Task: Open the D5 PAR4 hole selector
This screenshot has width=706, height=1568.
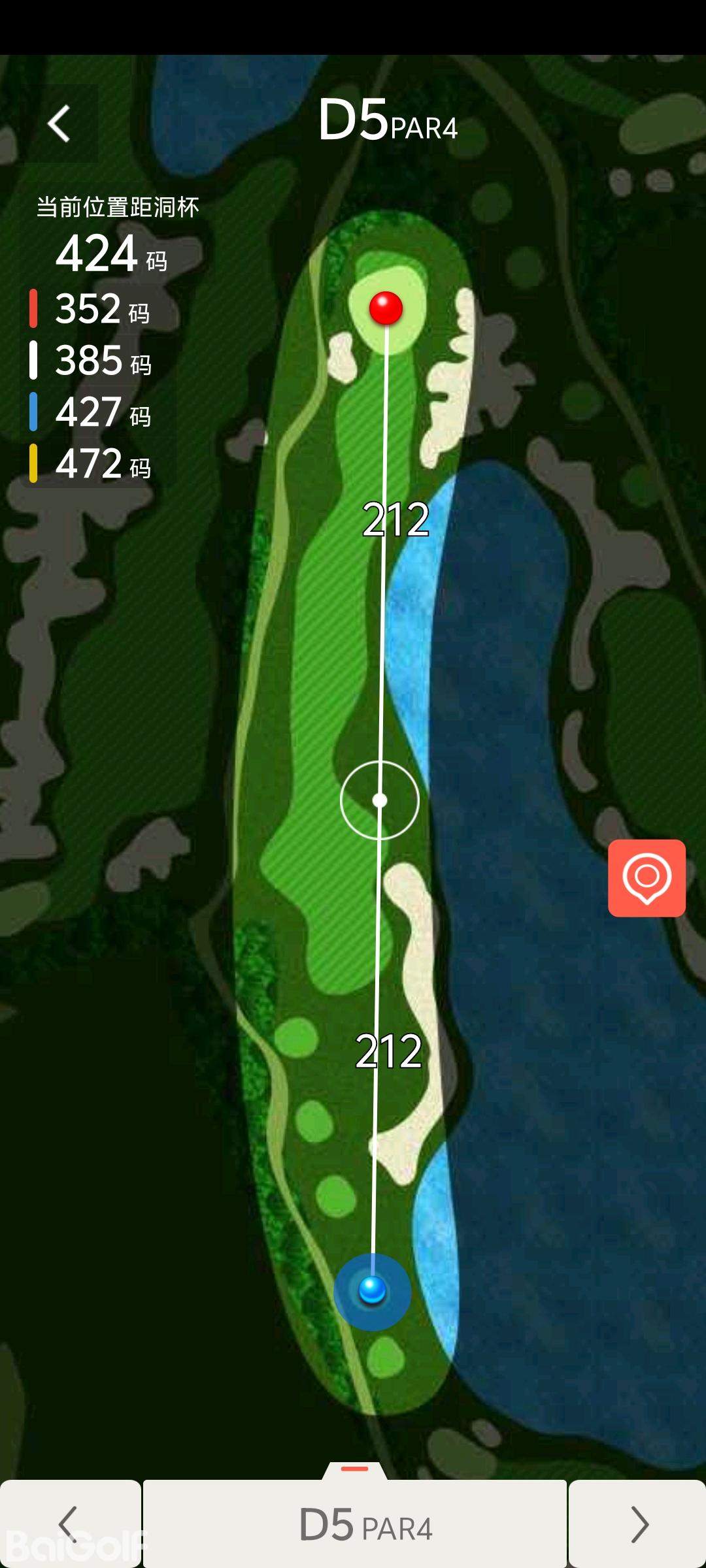Action: coord(355,1524)
